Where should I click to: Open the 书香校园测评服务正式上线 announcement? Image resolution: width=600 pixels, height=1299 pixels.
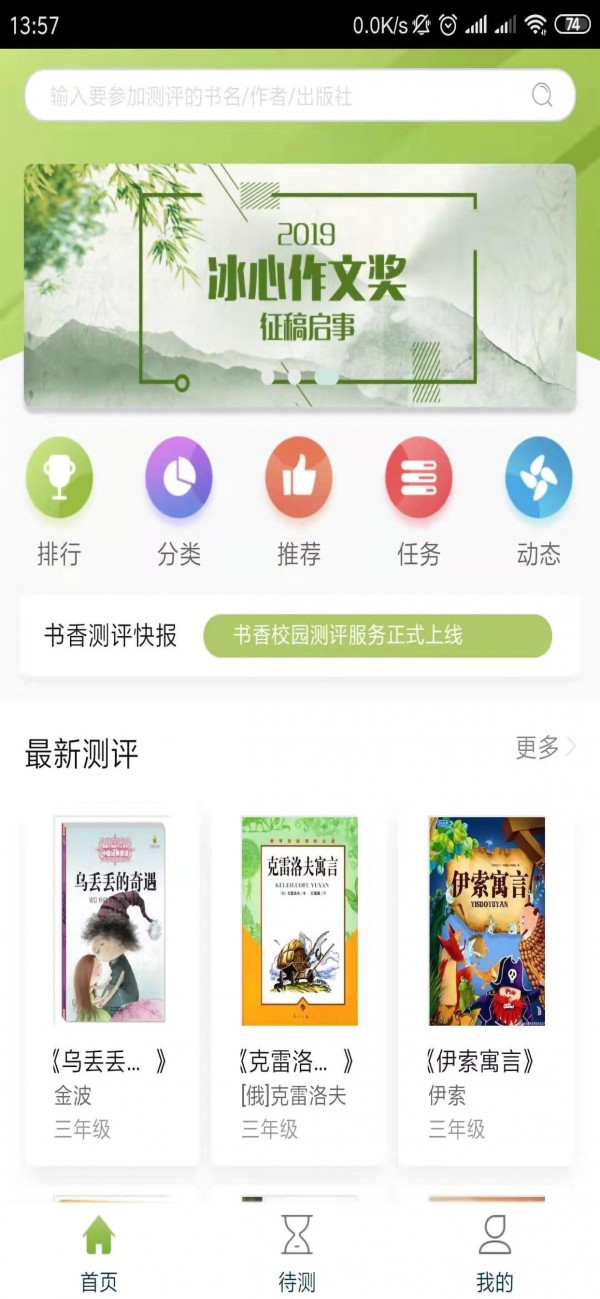(x=377, y=636)
